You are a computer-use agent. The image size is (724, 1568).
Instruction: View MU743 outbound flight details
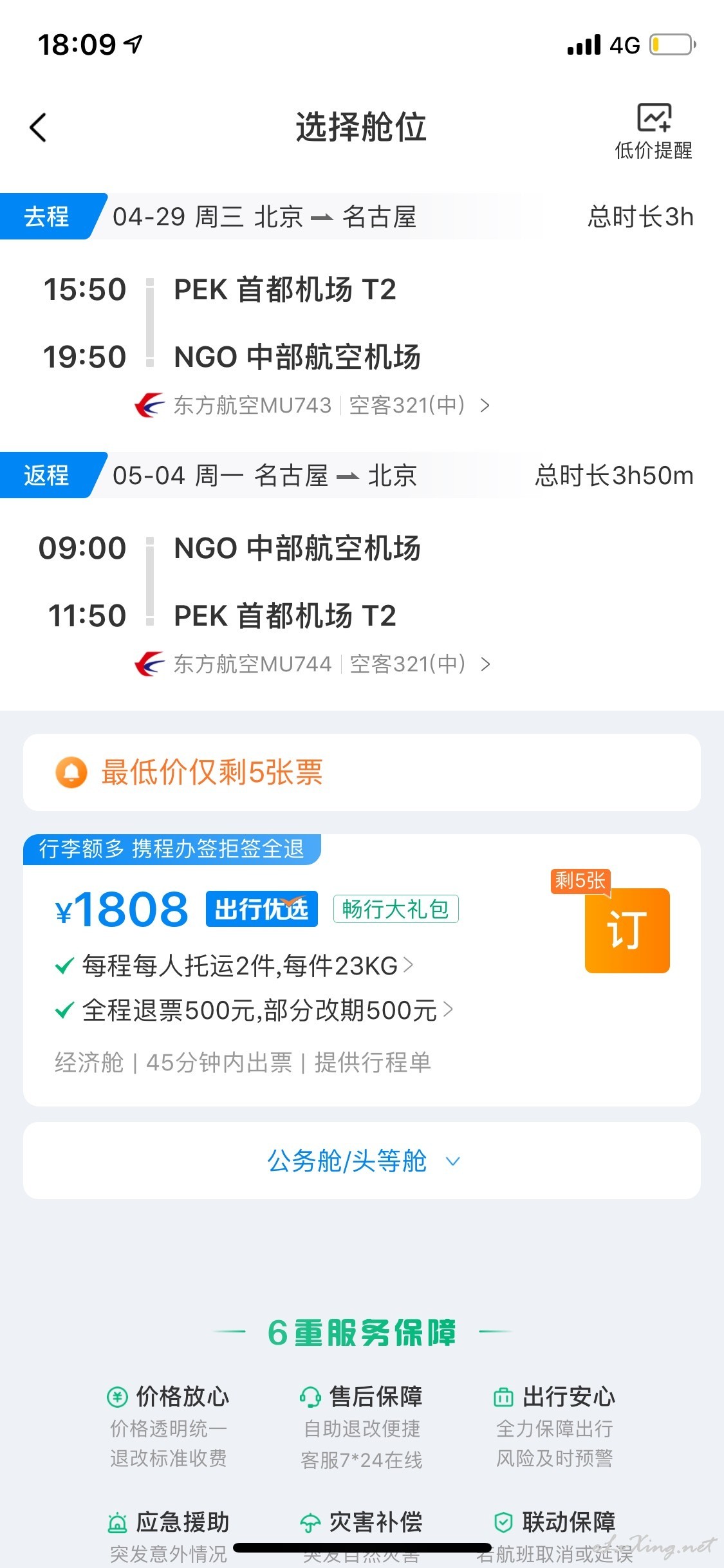coord(313,406)
